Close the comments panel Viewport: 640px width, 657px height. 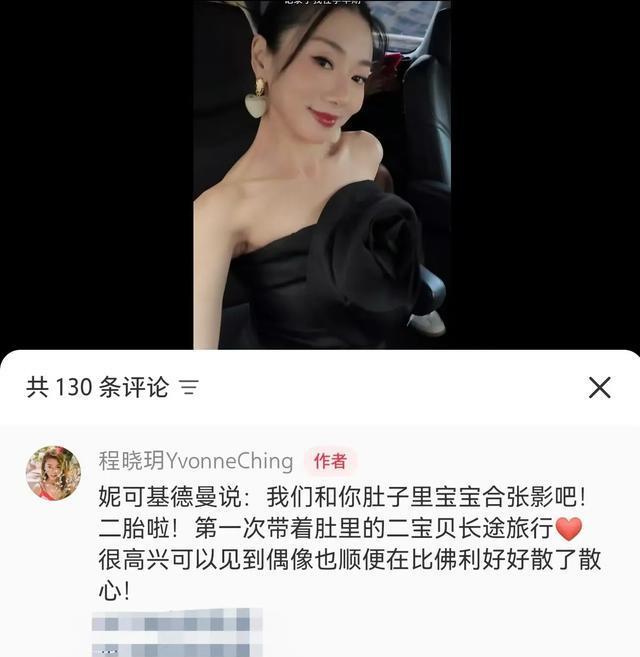(x=599, y=387)
